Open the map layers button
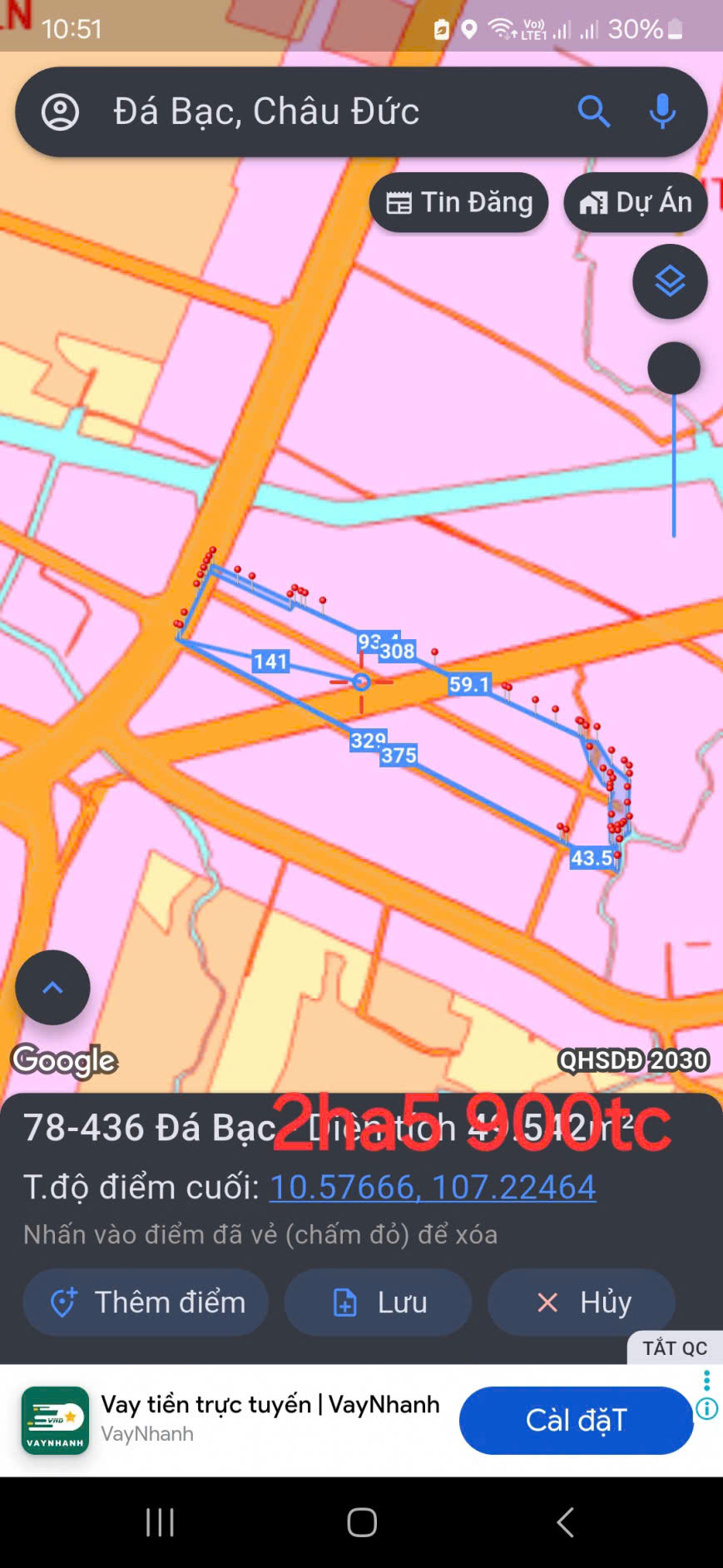Screen dimensions: 723x1568 coord(670,281)
